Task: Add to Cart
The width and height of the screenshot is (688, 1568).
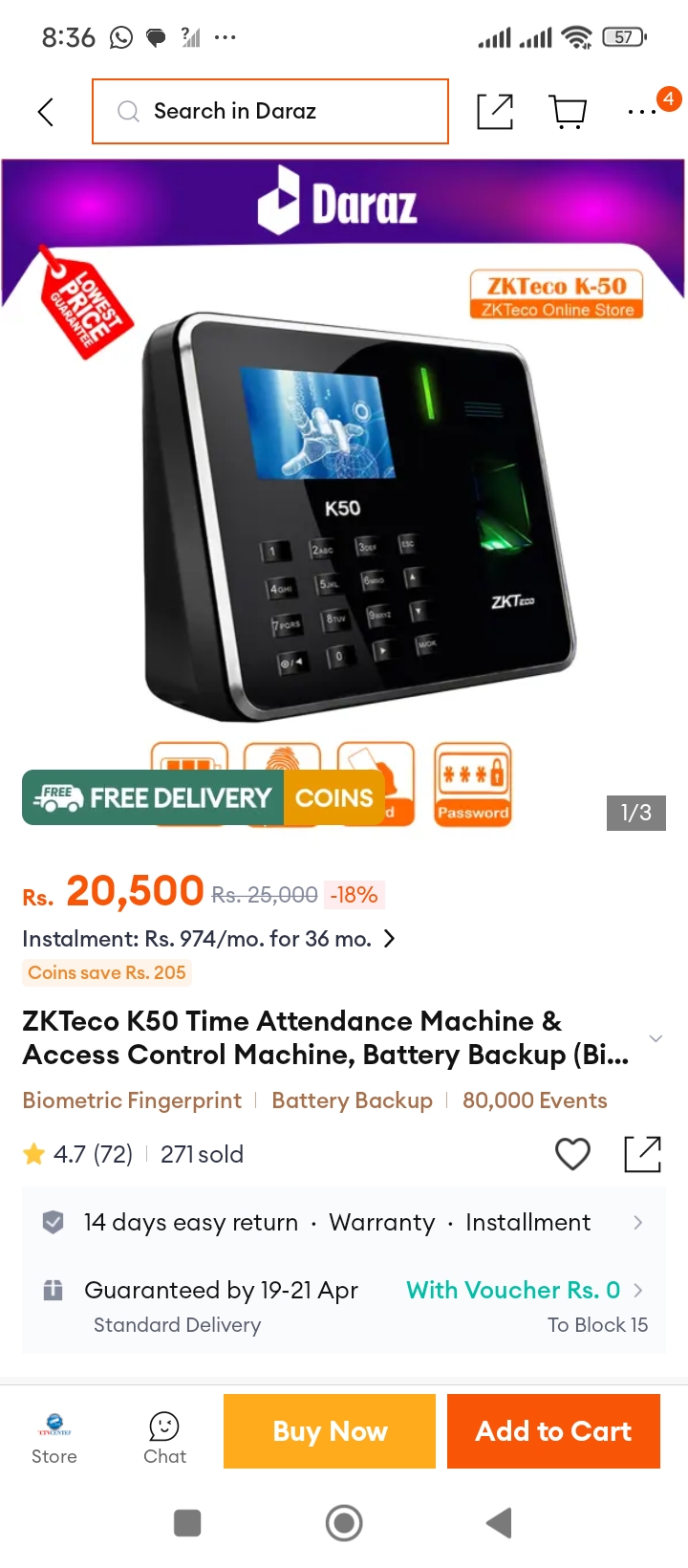Action: pos(553,1431)
